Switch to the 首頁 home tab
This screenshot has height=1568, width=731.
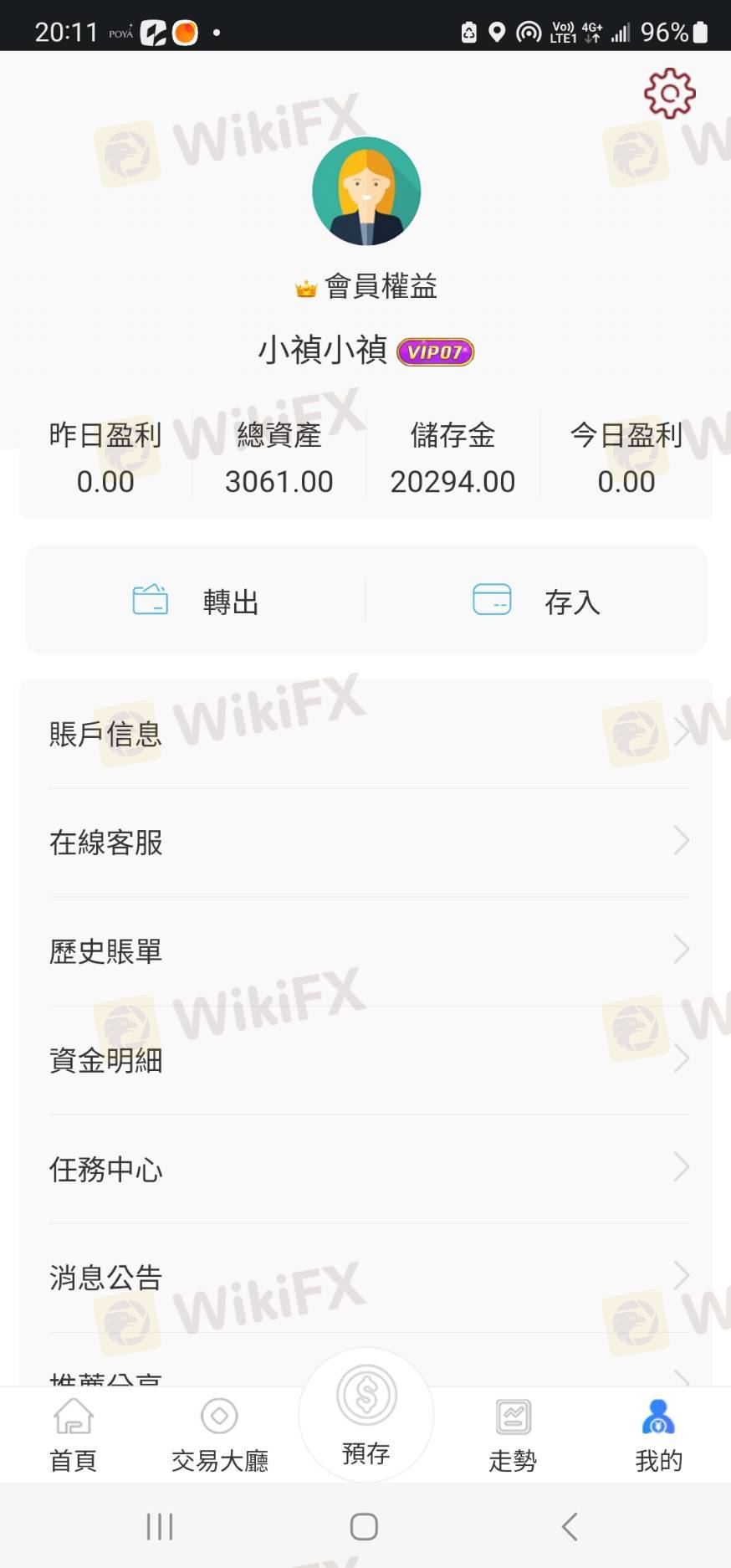(74, 1436)
